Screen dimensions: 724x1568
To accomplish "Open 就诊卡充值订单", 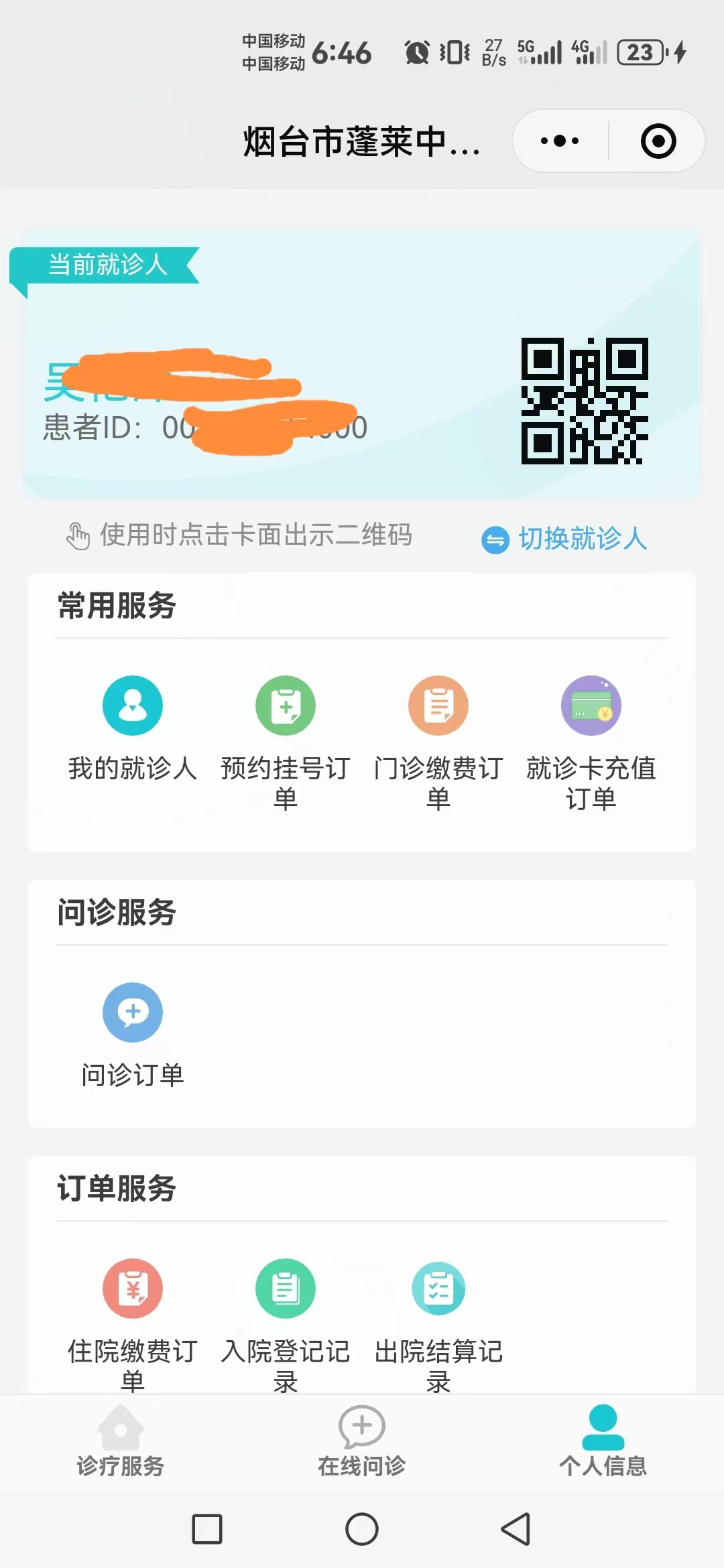I will [591, 744].
